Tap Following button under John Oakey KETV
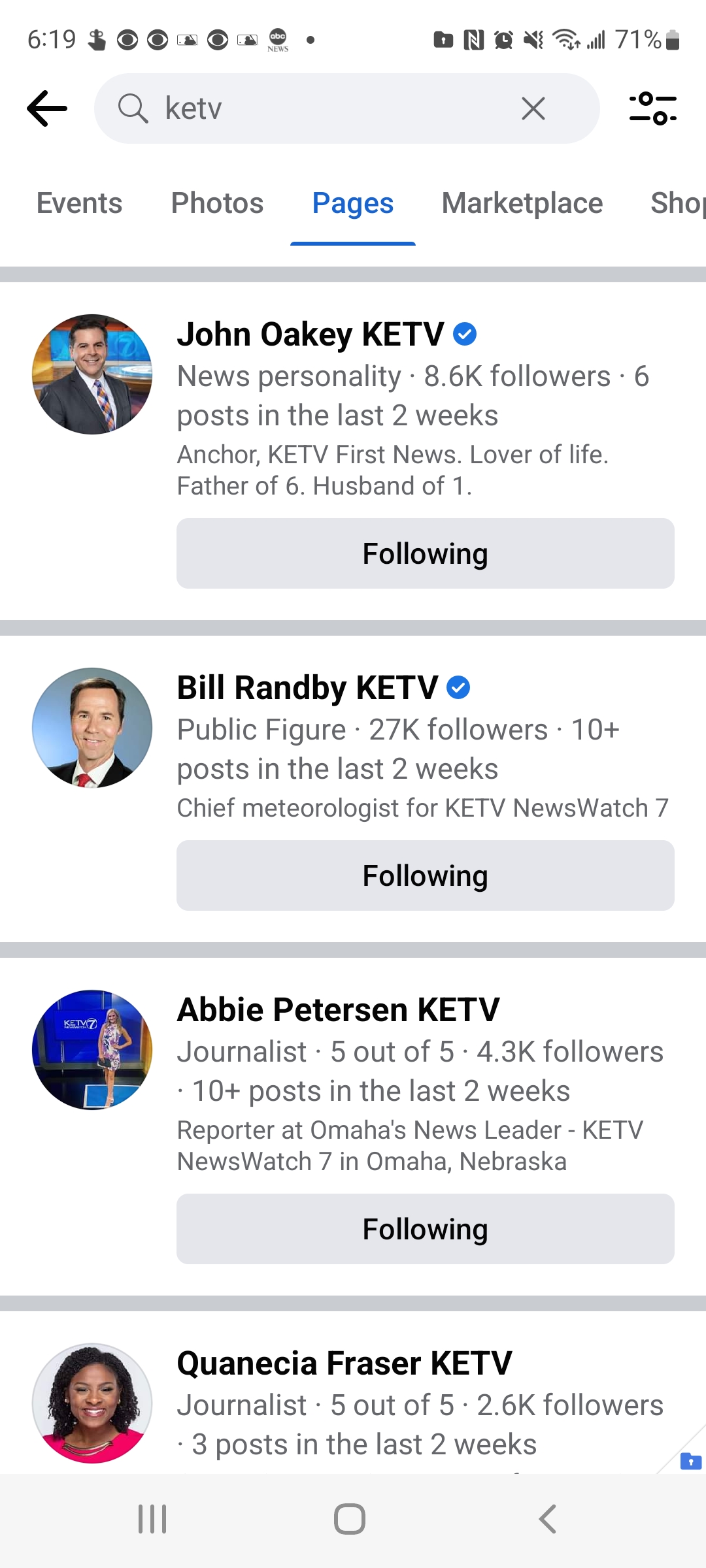This screenshot has width=706, height=1568. [425, 553]
